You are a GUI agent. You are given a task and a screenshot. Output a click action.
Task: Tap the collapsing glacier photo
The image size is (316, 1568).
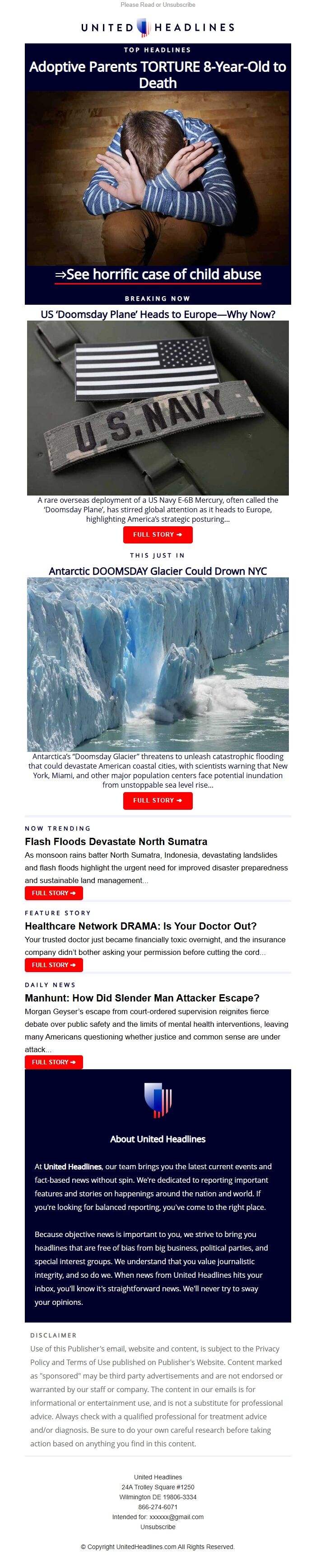tap(158, 664)
